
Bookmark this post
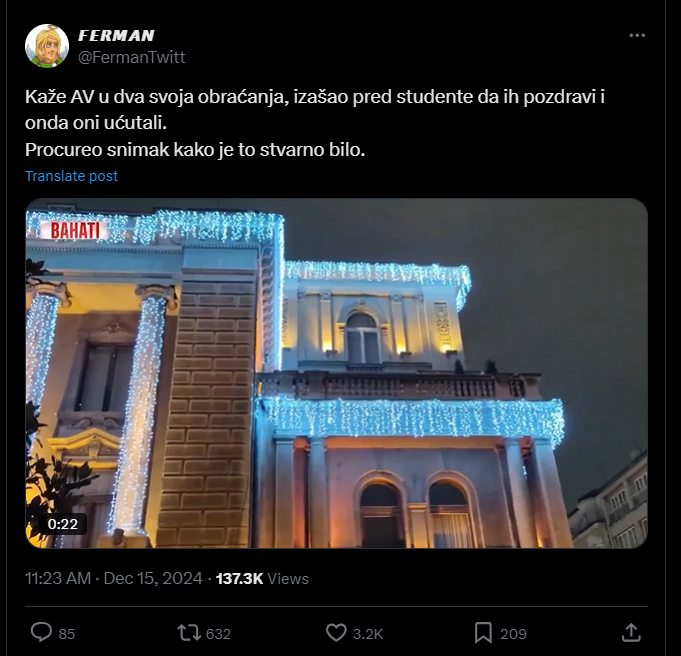coord(483,633)
